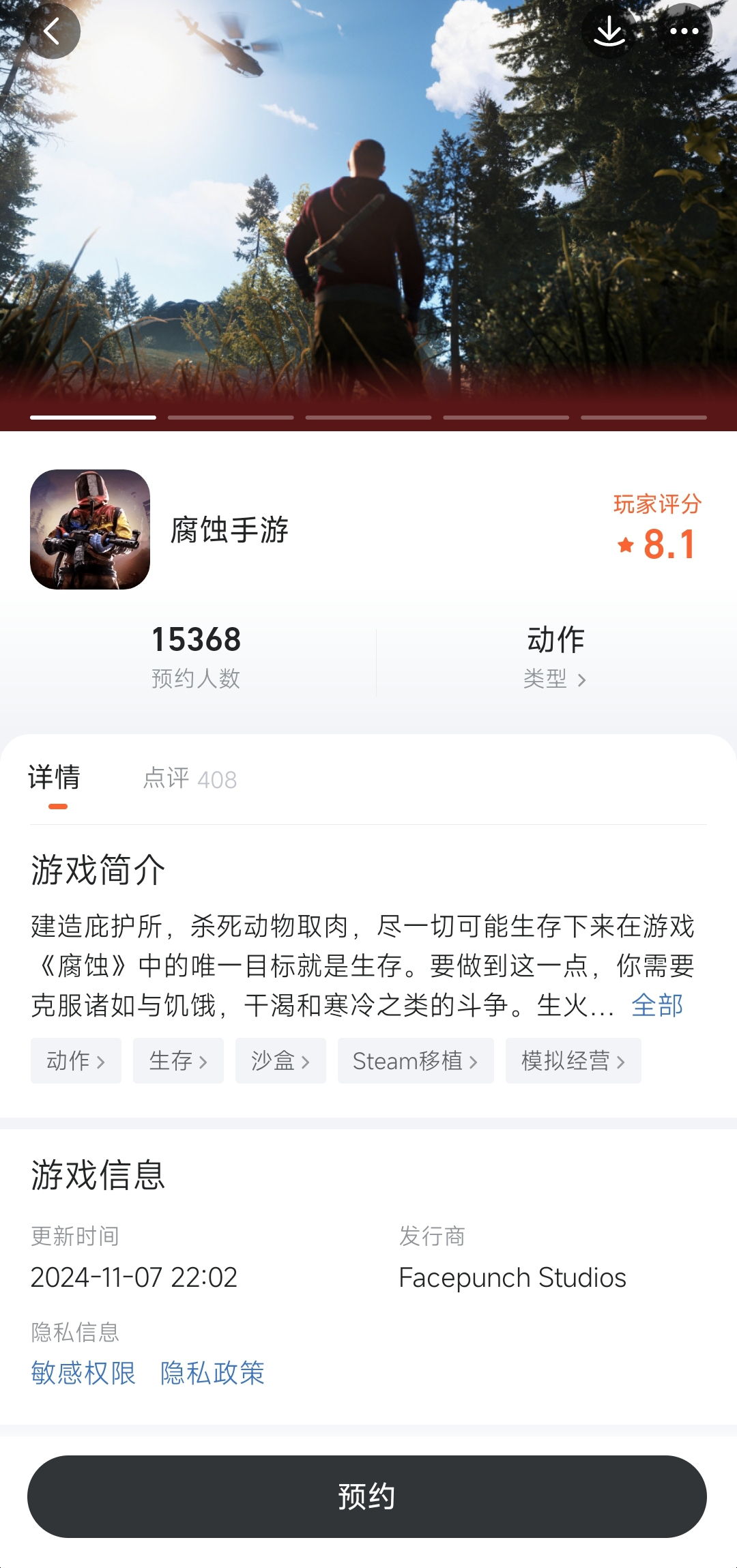The image size is (737, 1568).
Task: Go back using the top-left arrow
Action: 53,31
